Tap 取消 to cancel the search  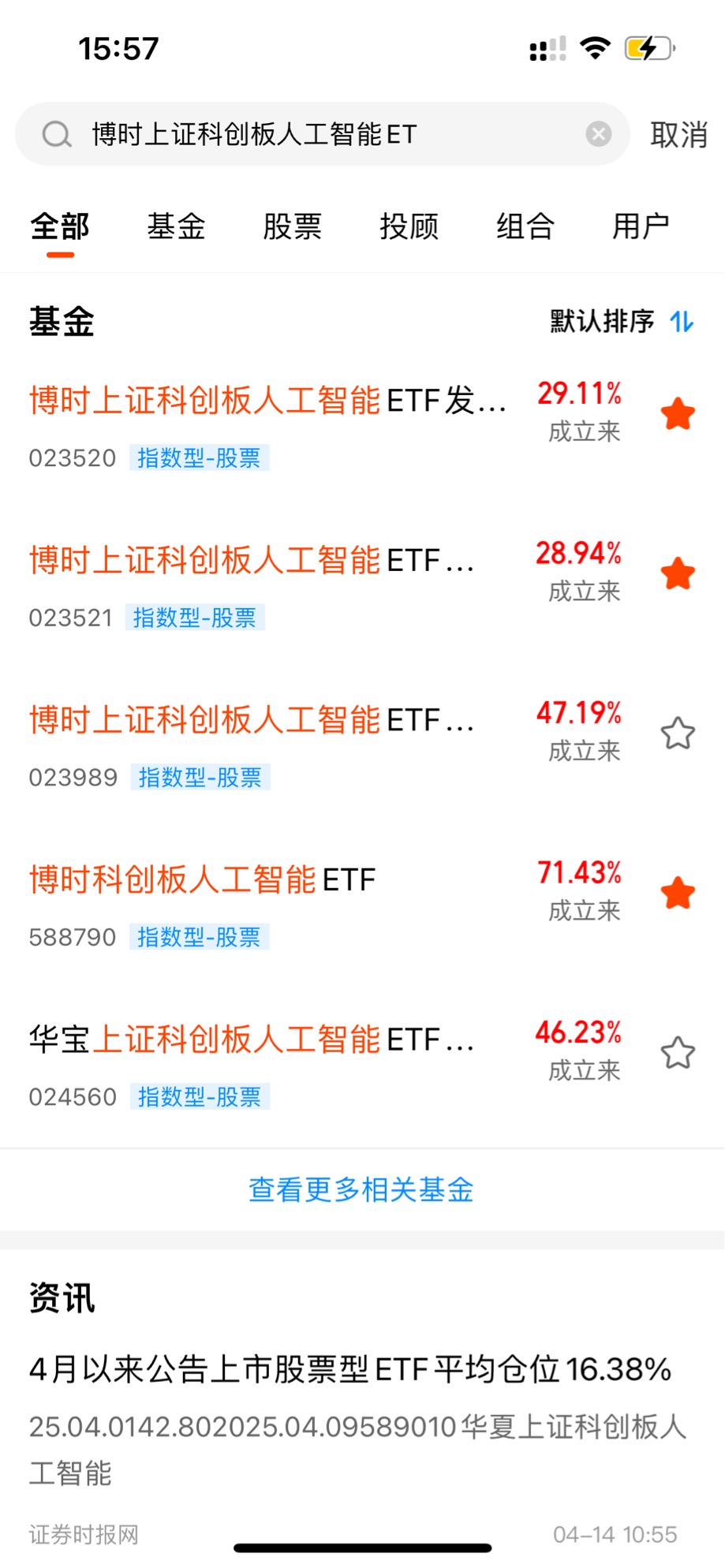678,135
